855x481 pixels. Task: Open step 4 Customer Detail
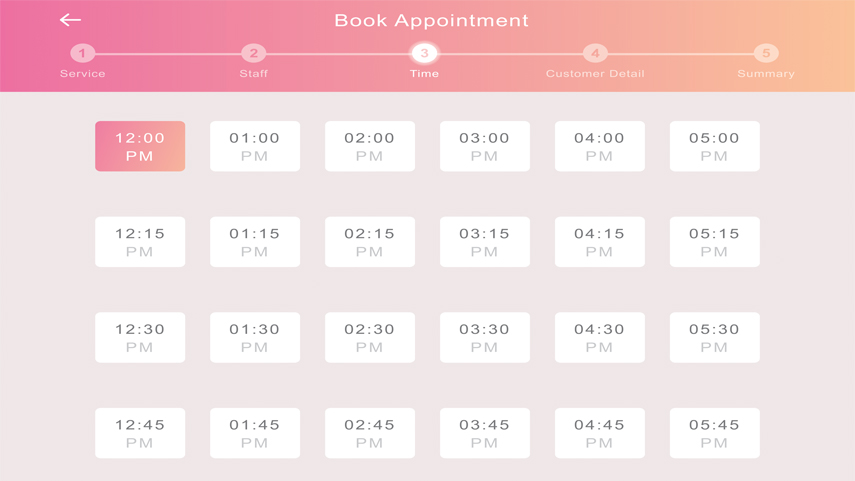[x=595, y=53]
